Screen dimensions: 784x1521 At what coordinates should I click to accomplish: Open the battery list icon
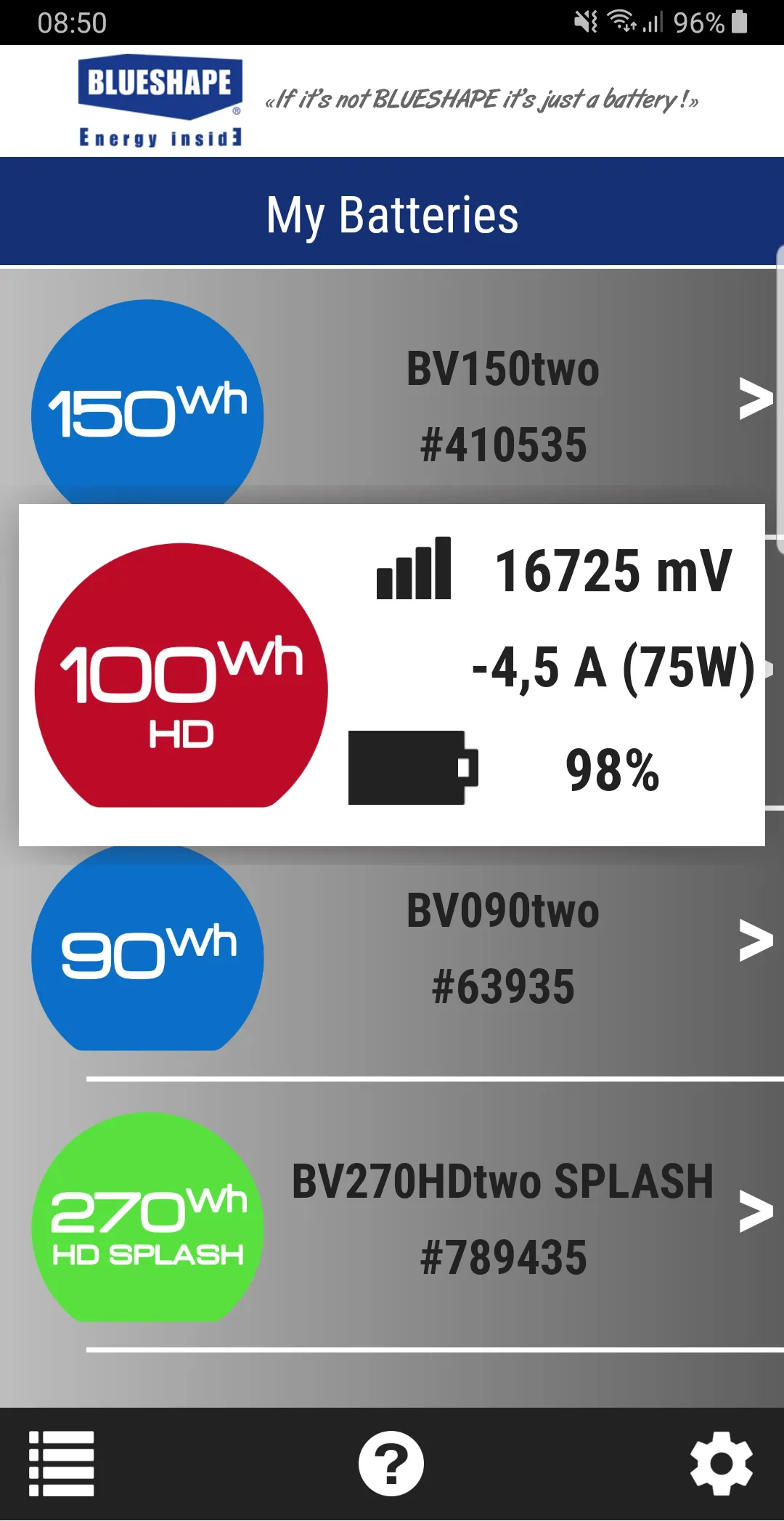tap(62, 1464)
